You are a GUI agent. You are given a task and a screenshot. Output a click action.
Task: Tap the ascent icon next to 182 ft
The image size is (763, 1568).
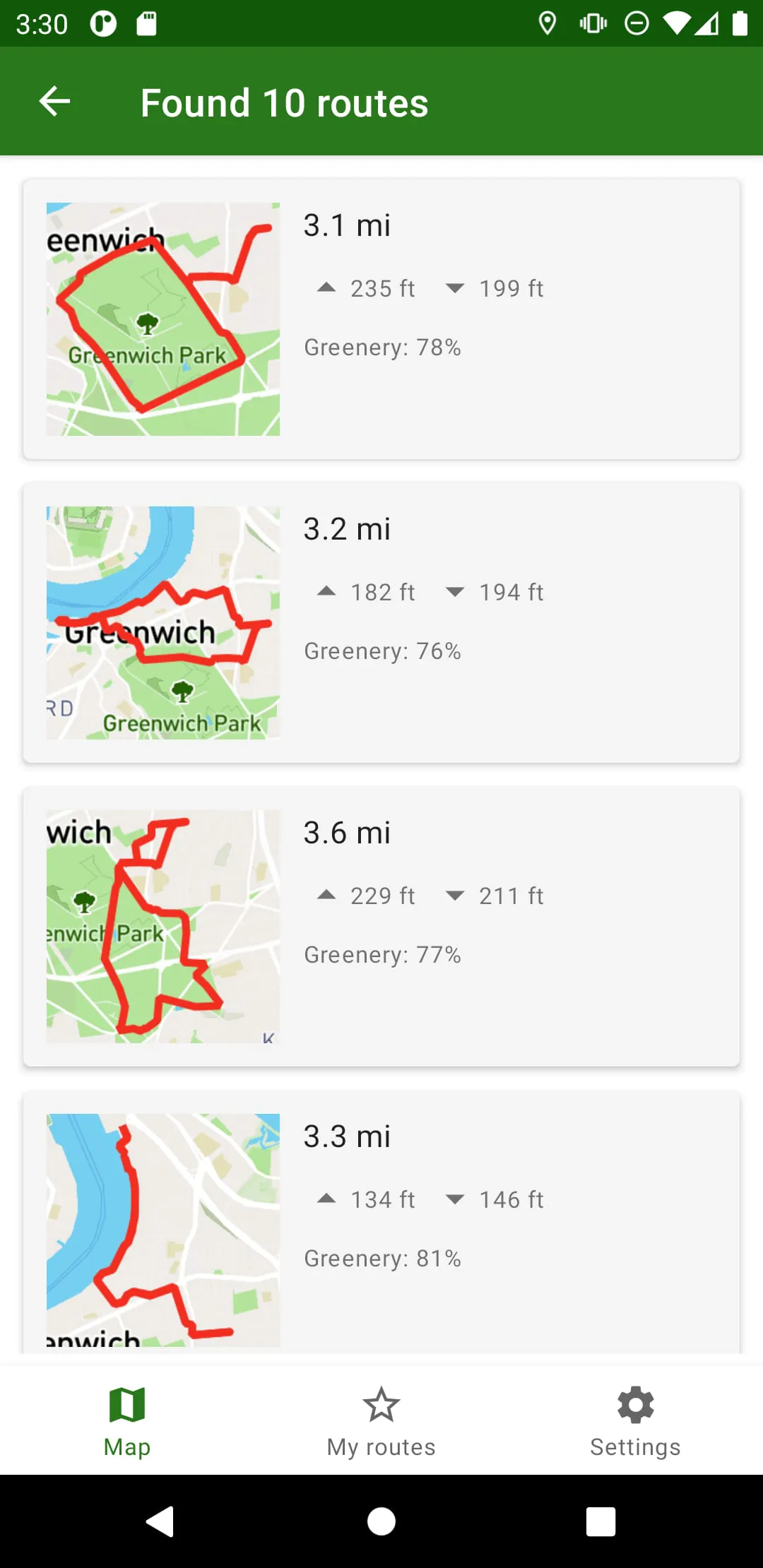point(327,591)
